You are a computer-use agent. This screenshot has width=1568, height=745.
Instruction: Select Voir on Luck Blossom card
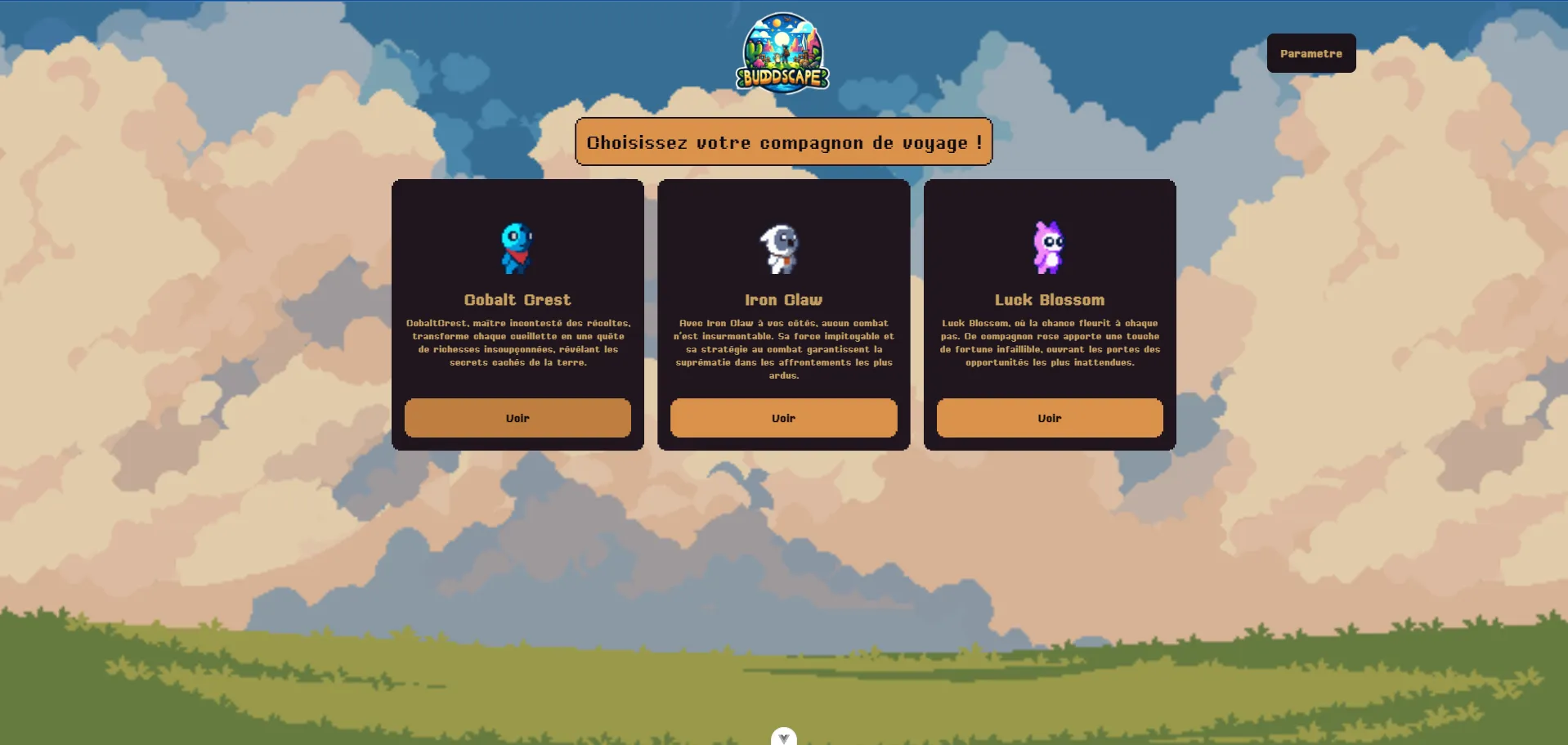pyautogui.click(x=1049, y=418)
